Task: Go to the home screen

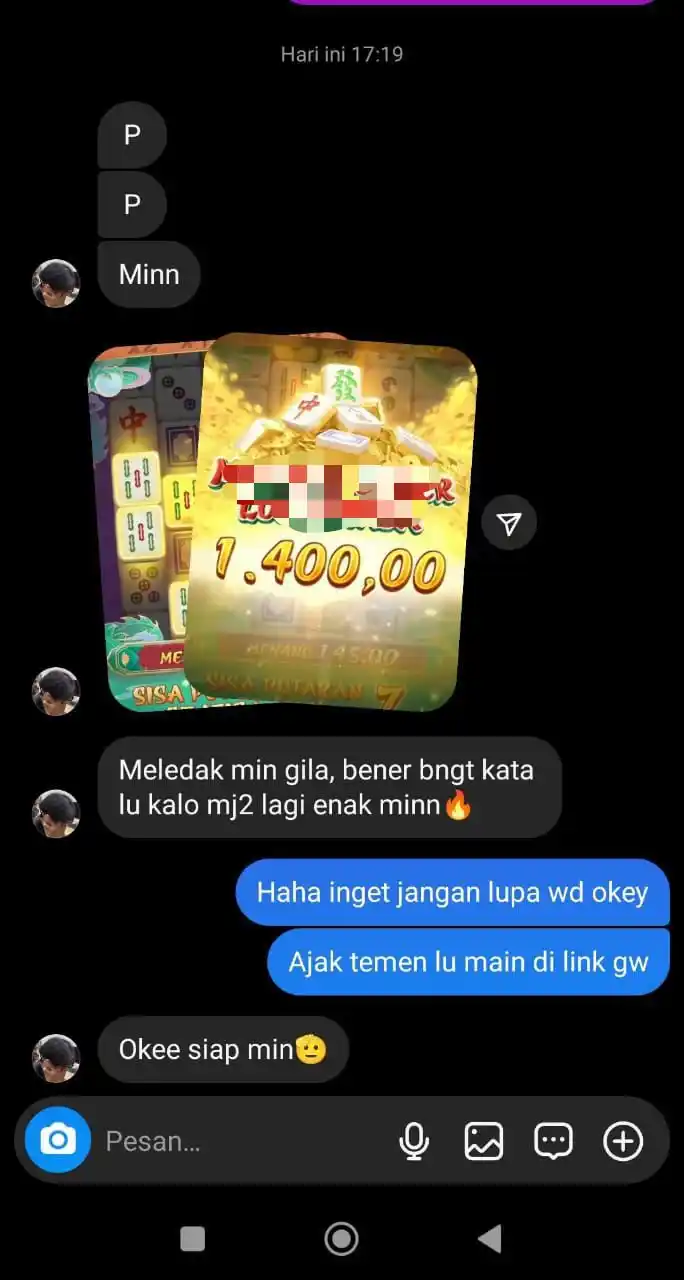Action: click(x=341, y=1239)
